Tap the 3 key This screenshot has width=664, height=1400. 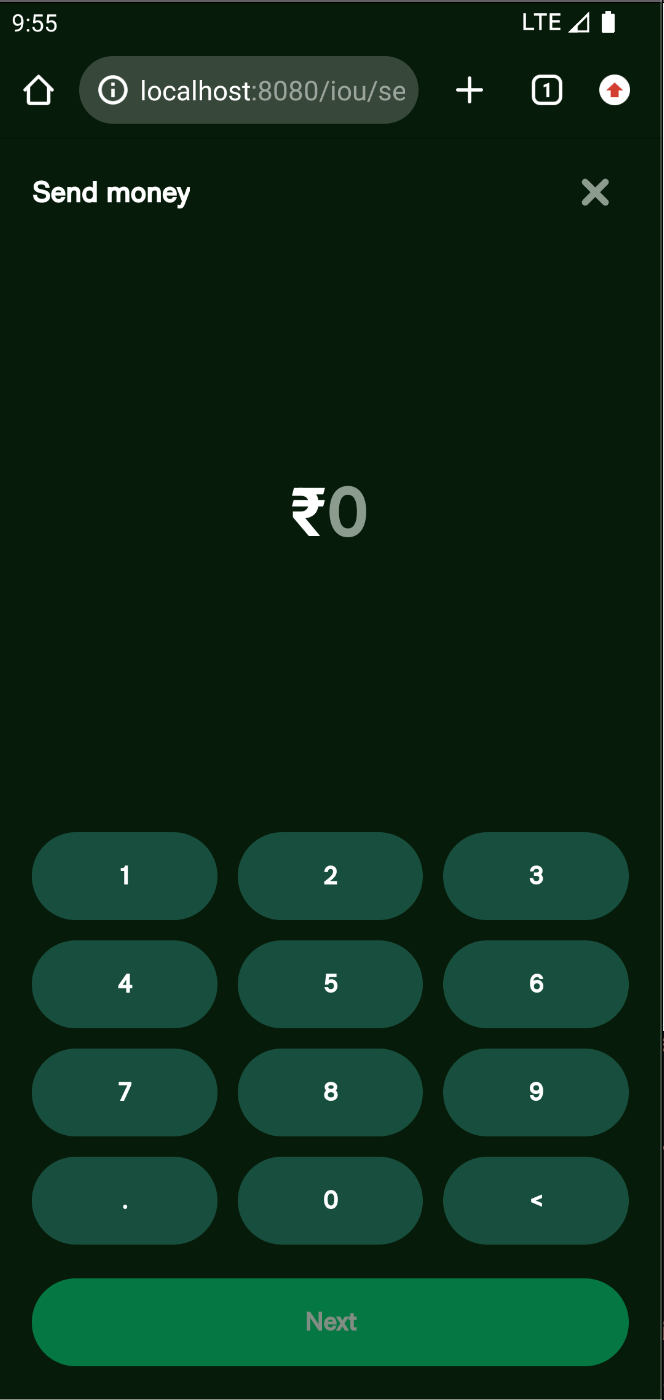536,876
